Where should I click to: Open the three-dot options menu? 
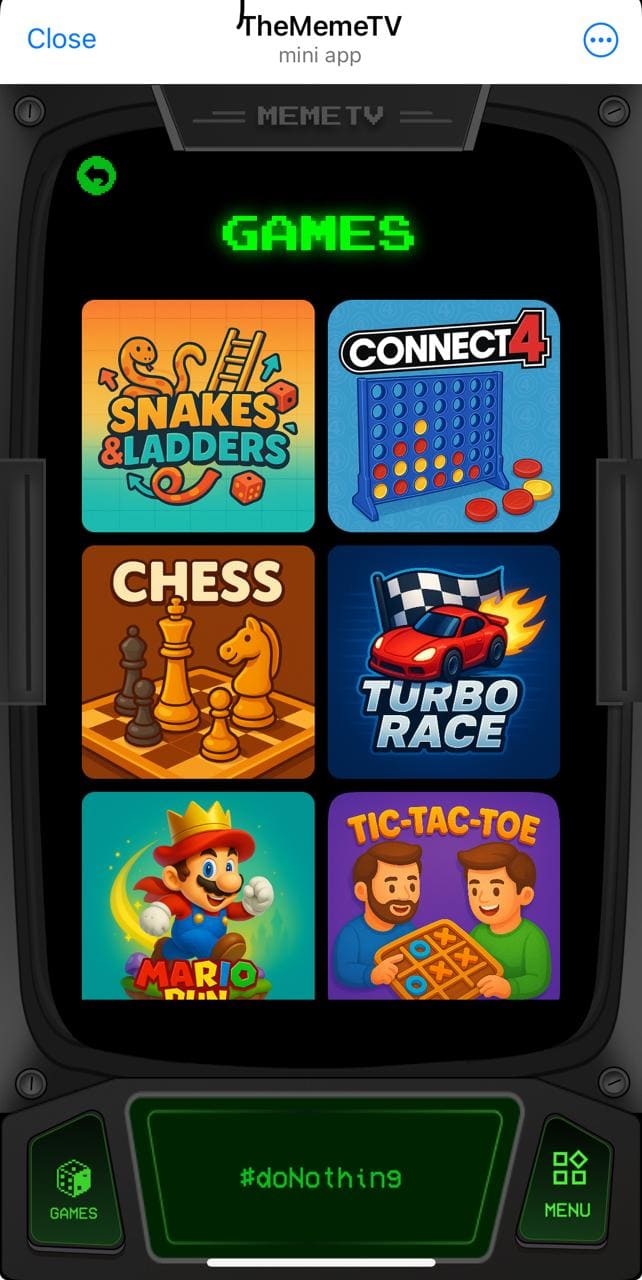tap(600, 40)
